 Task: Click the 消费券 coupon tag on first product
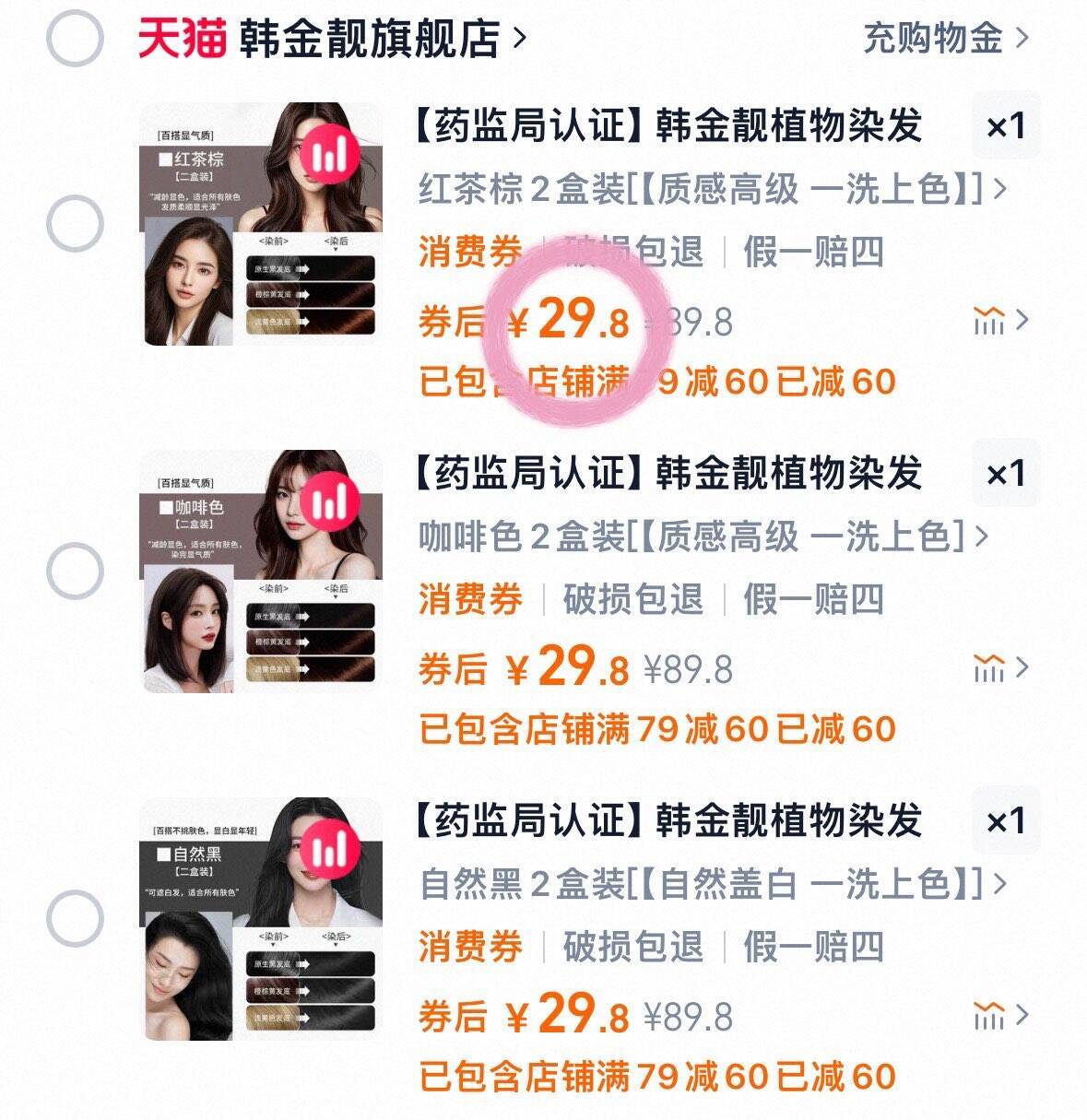point(470,252)
